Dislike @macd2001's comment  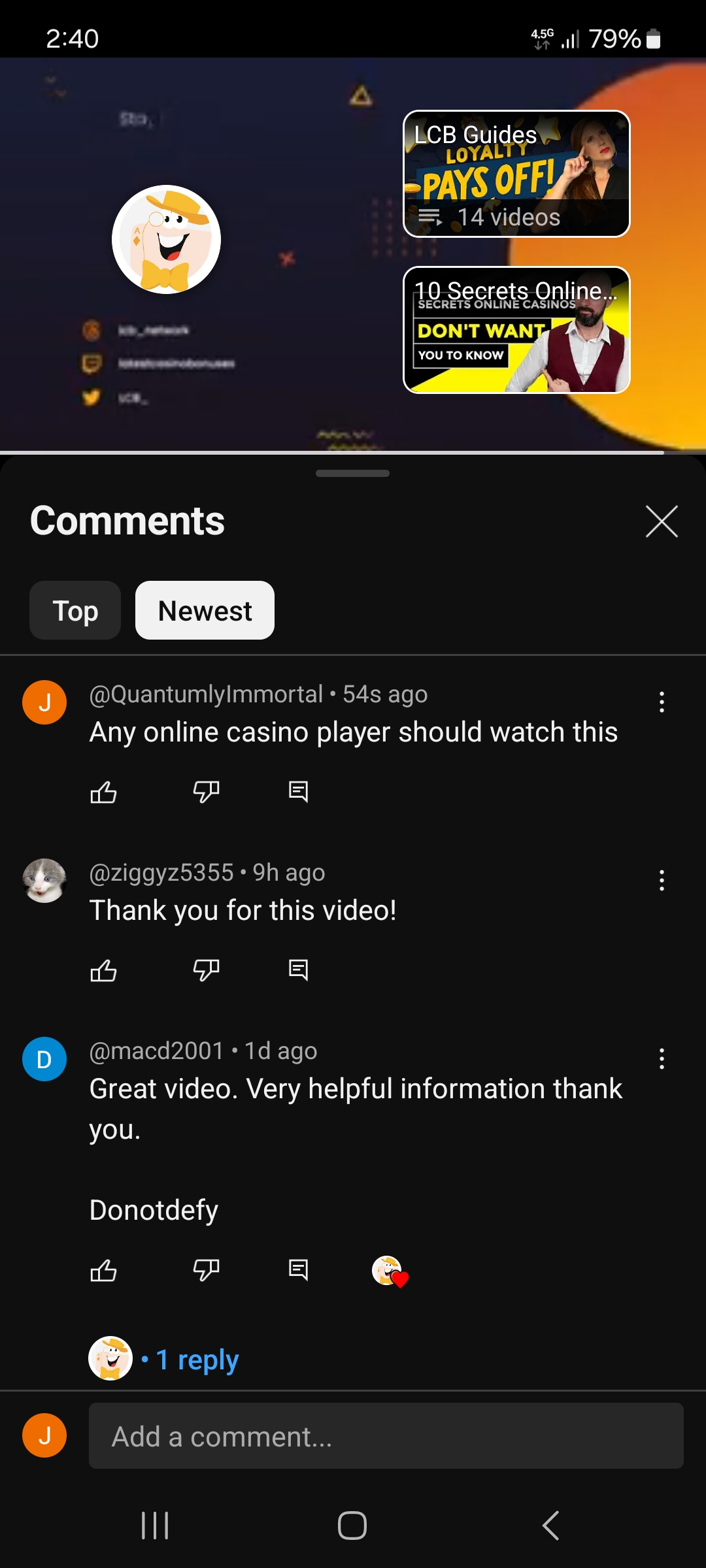[206, 1271]
